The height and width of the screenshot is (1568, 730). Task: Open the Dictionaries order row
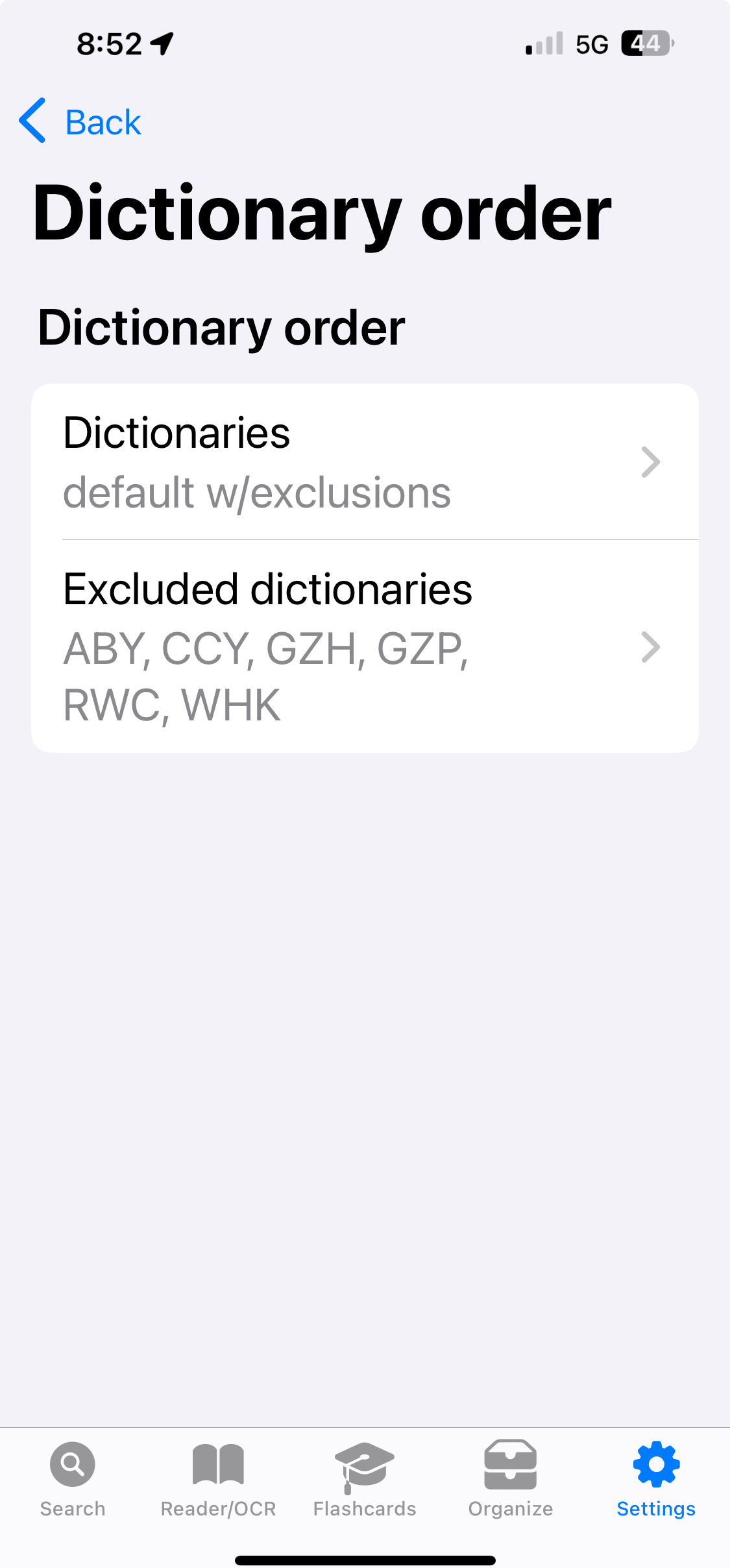(x=364, y=462)
